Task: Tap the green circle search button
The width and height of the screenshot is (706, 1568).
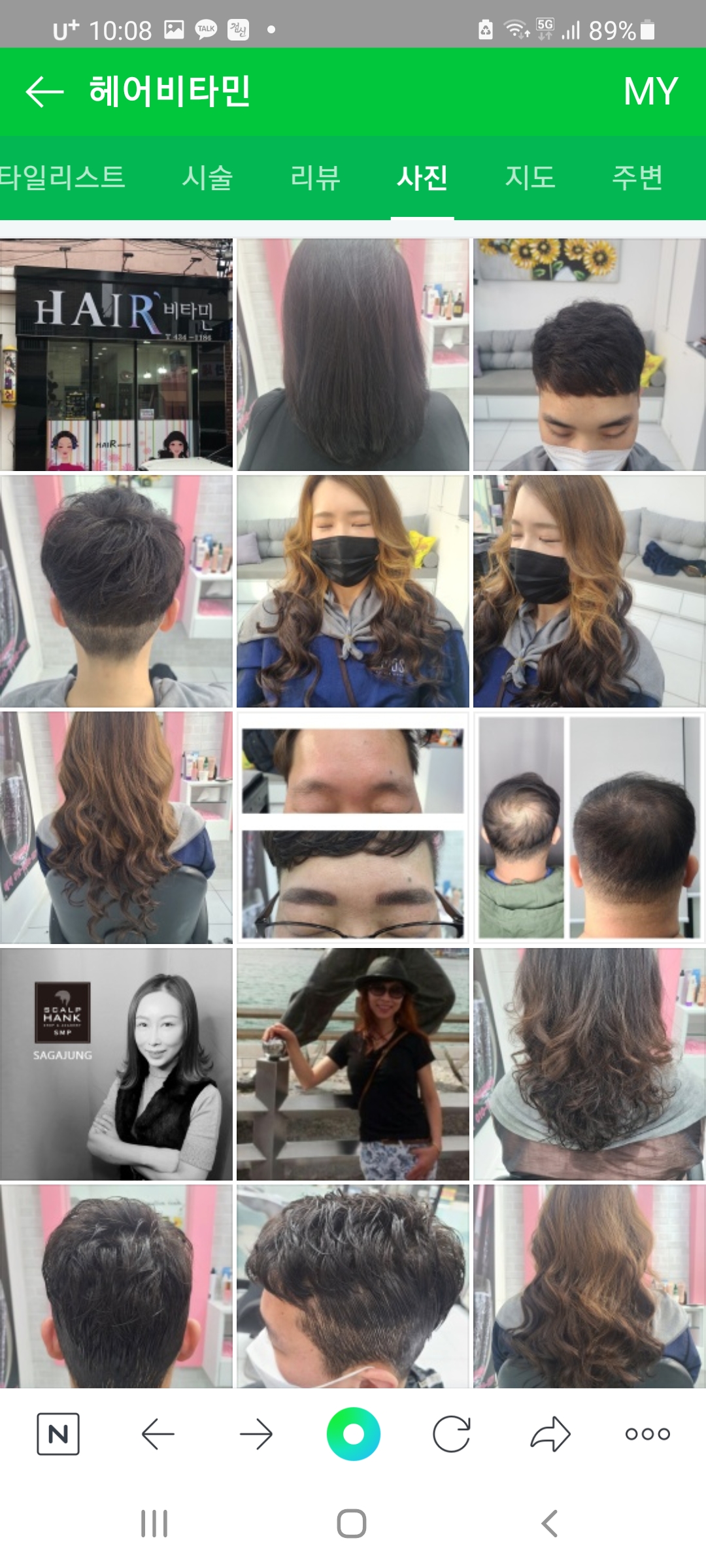Action: pyautogui.click(x=354, y=1434)
